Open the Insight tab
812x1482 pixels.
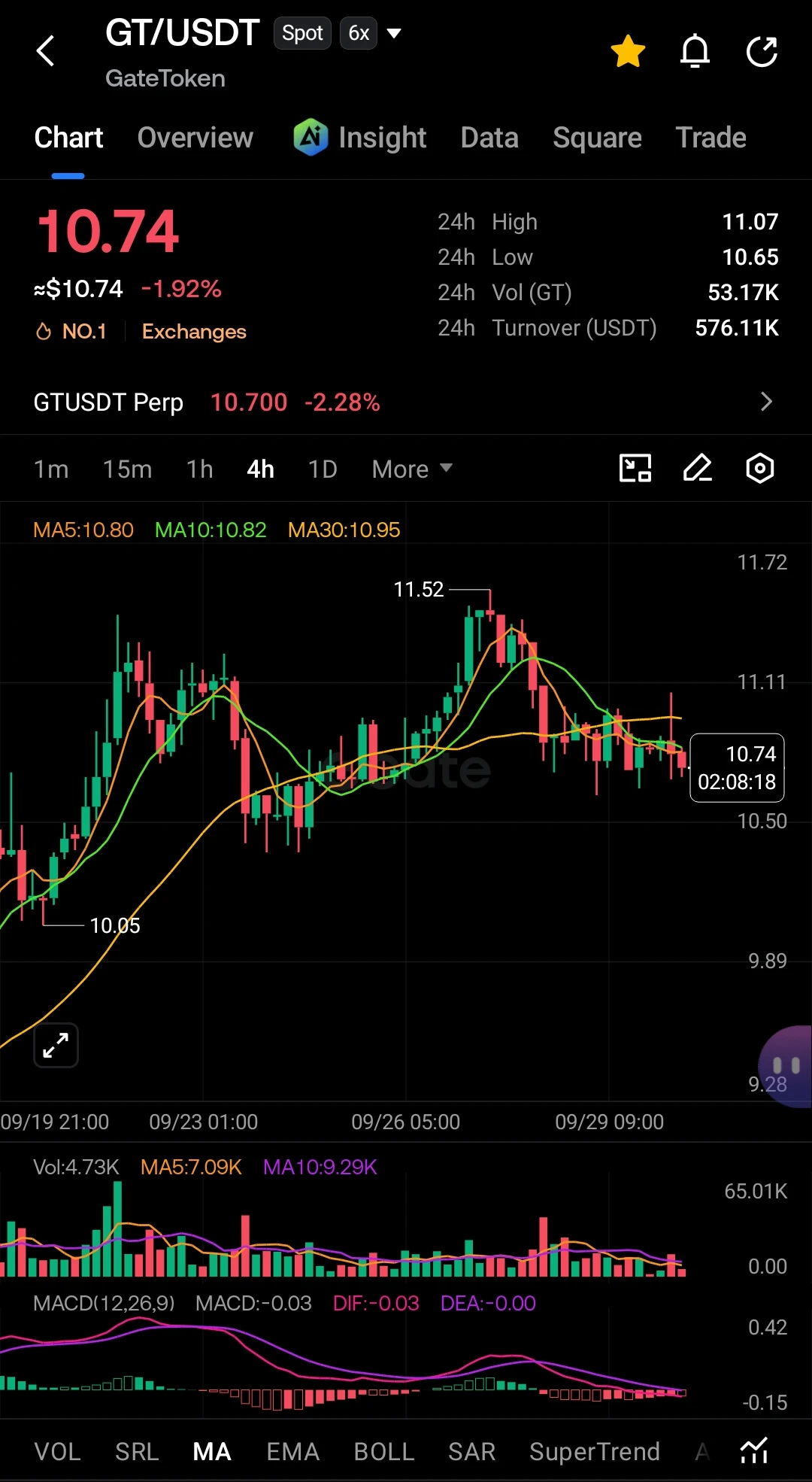360,138
